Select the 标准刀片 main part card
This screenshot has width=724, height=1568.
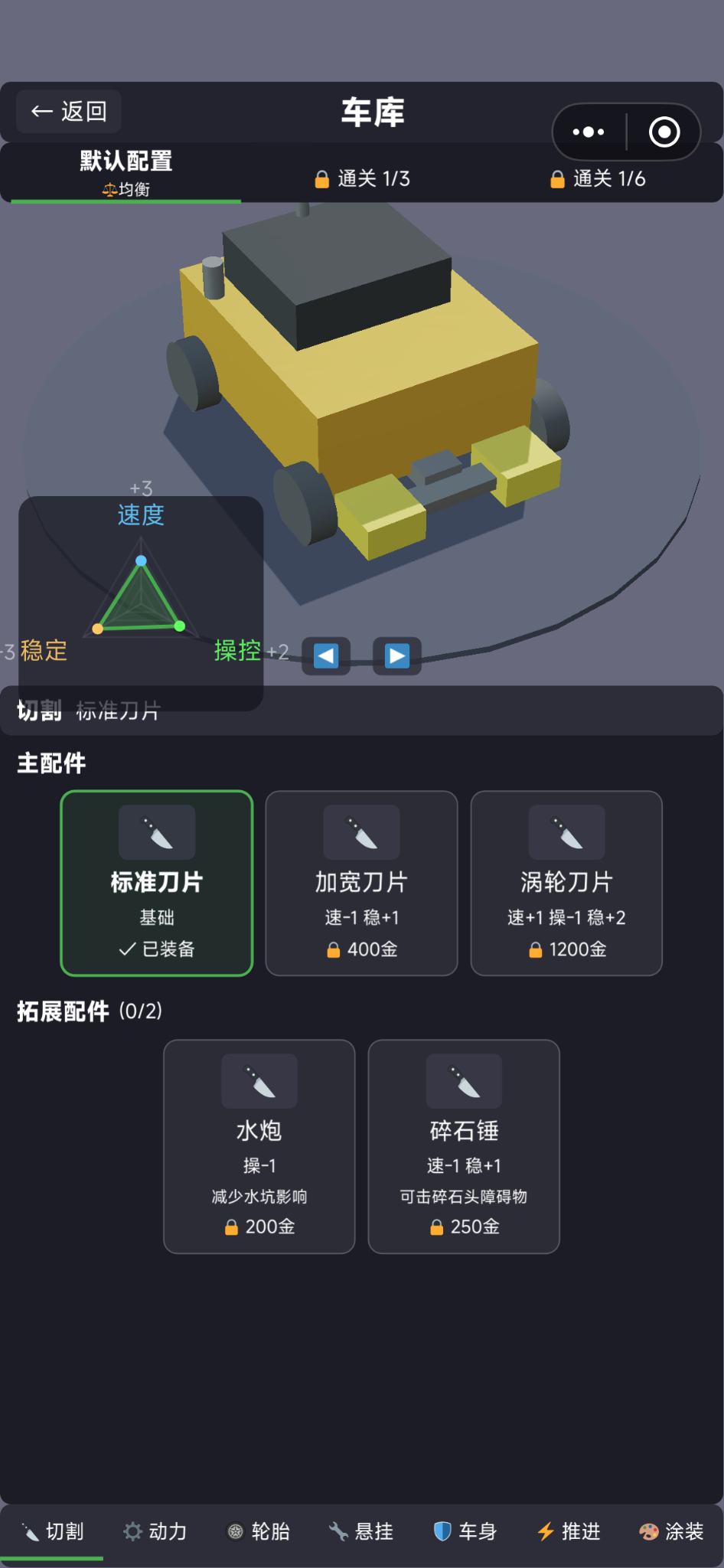click(157, 883)
